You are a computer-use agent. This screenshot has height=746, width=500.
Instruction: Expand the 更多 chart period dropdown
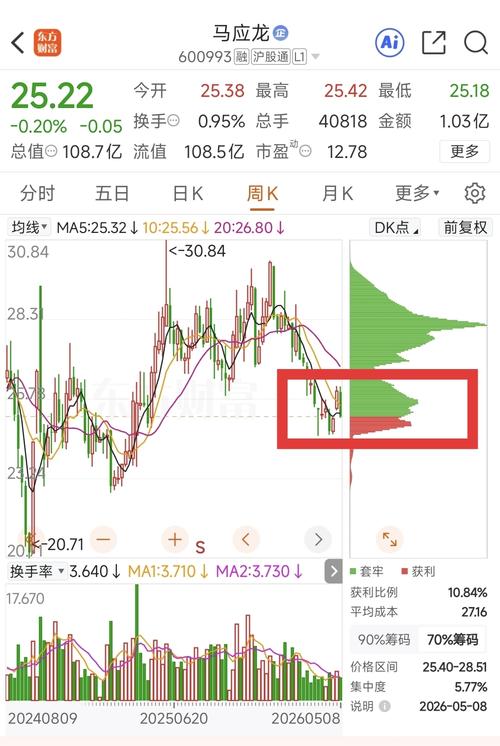point(417,193)
